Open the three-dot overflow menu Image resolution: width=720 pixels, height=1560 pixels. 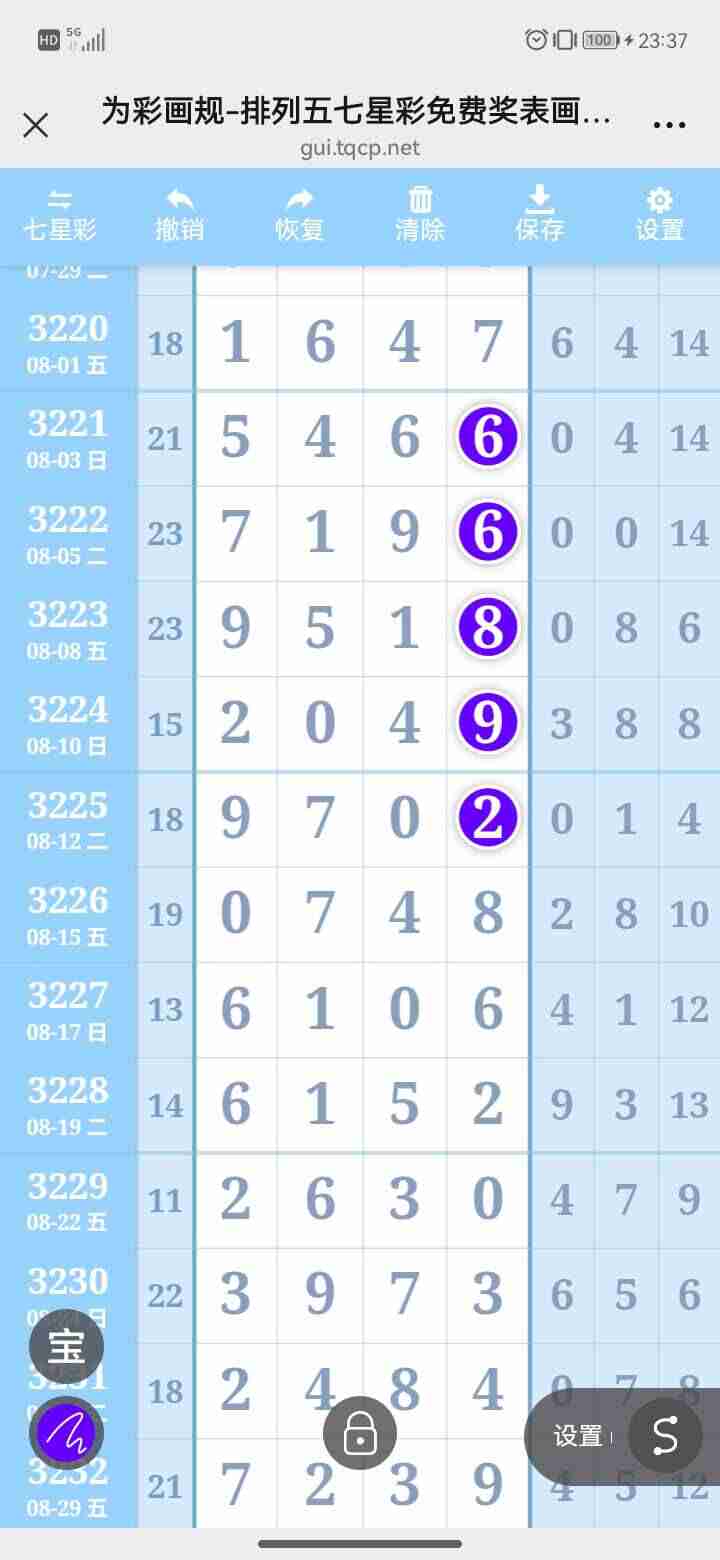669,125
